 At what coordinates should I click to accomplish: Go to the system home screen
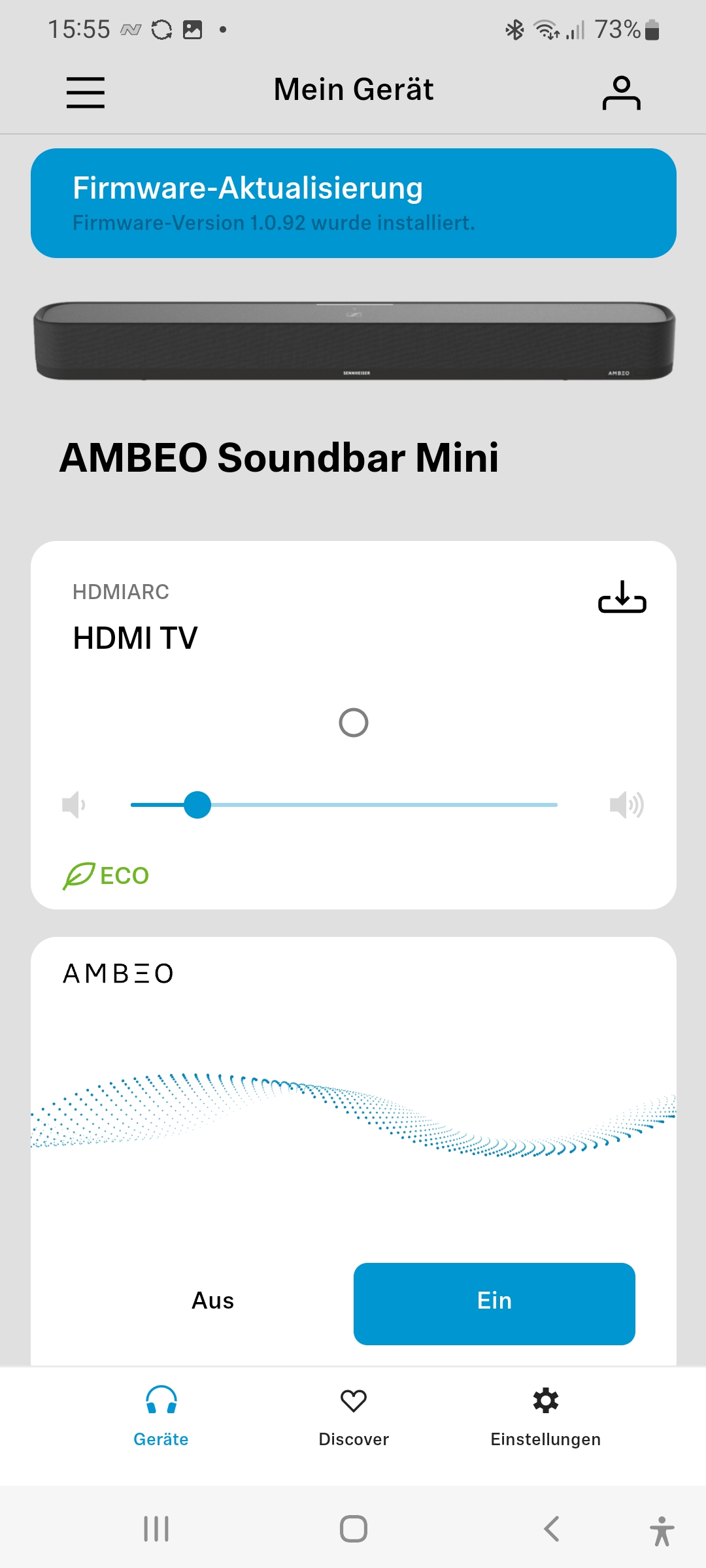pyautogui.click(x=354, y=1529)
